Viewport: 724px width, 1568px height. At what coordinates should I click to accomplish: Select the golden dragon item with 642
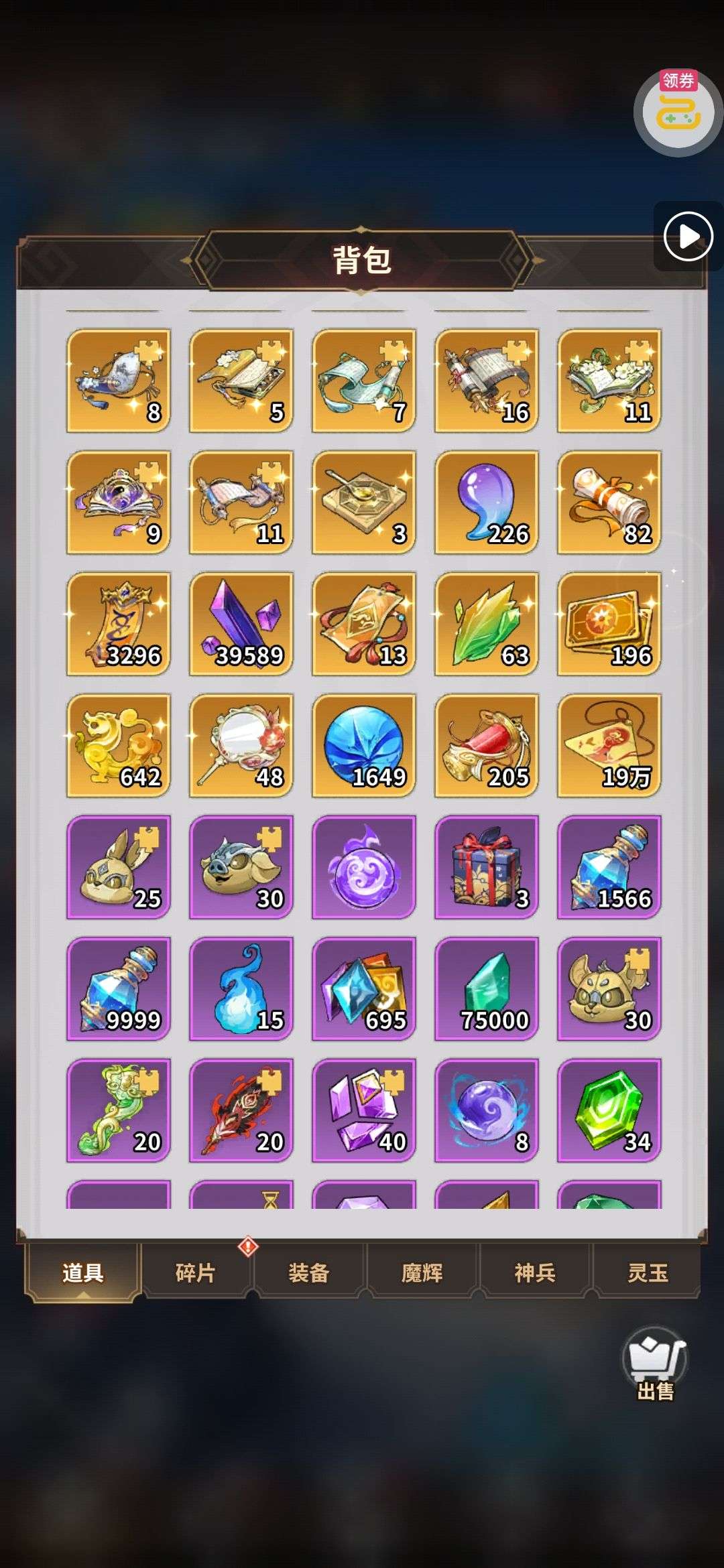tap(118, 745)
